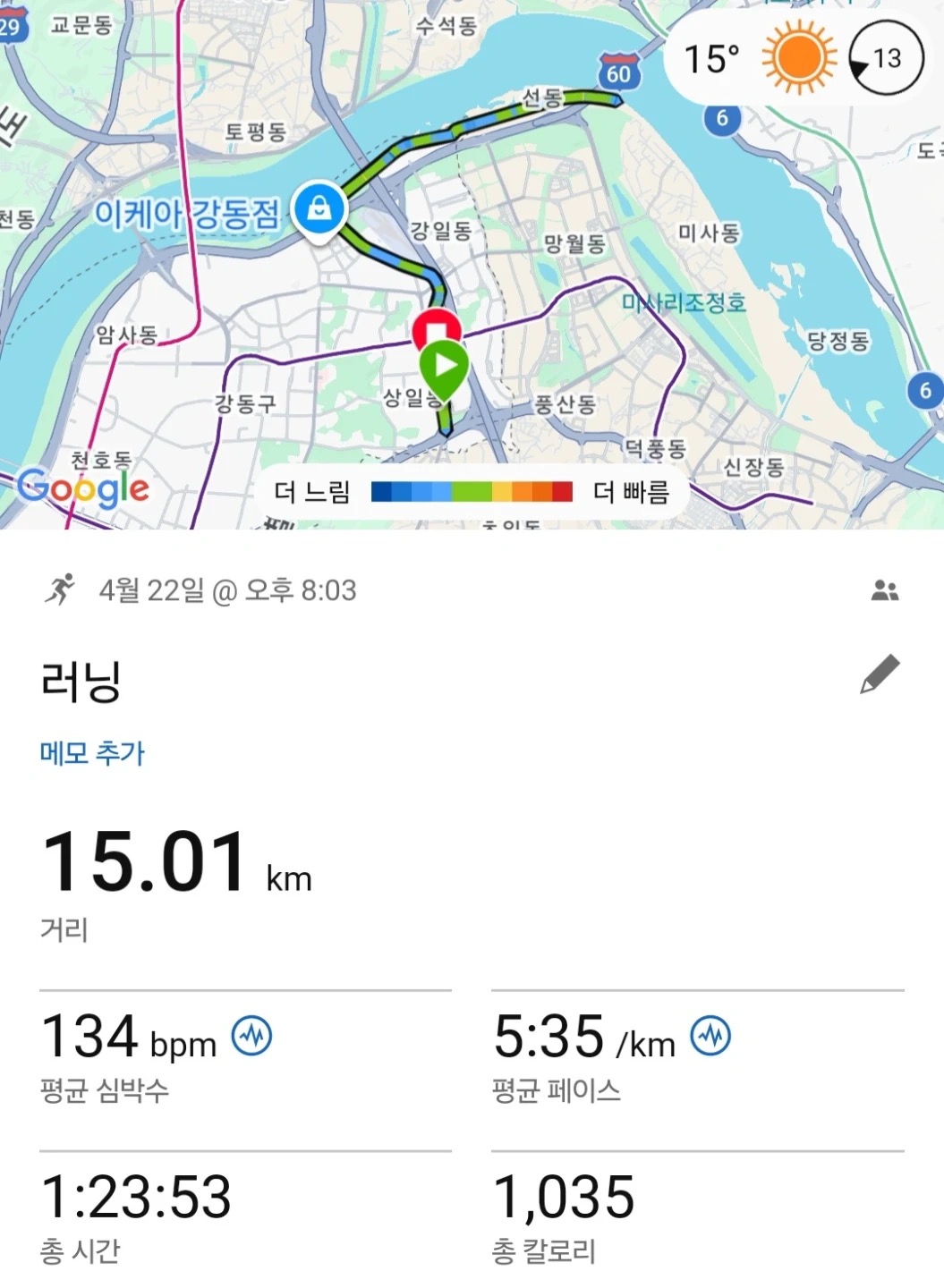944x1288 pixels.
Task: Open the activity privacy people icon
Action: (x=884, y=590)
